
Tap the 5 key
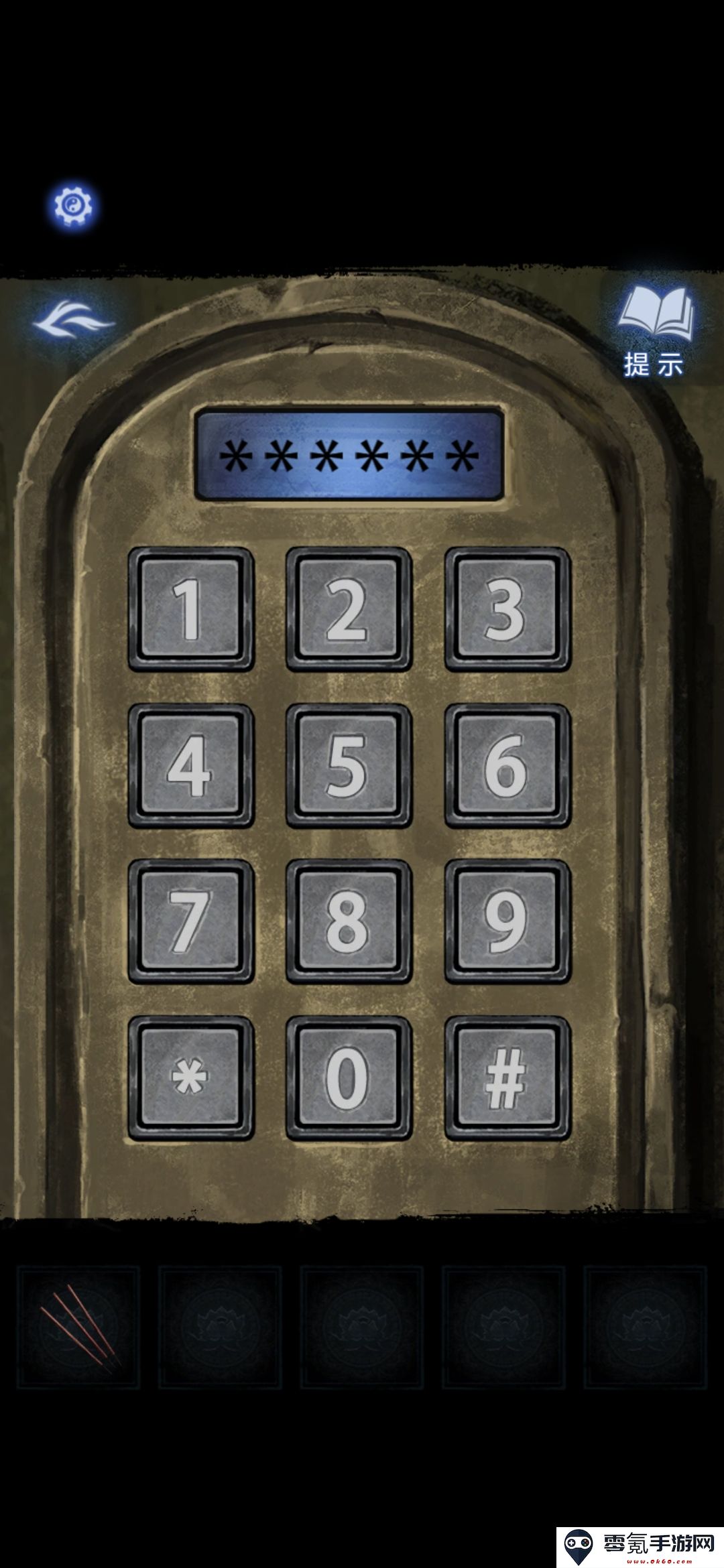(x=348, y=765)
